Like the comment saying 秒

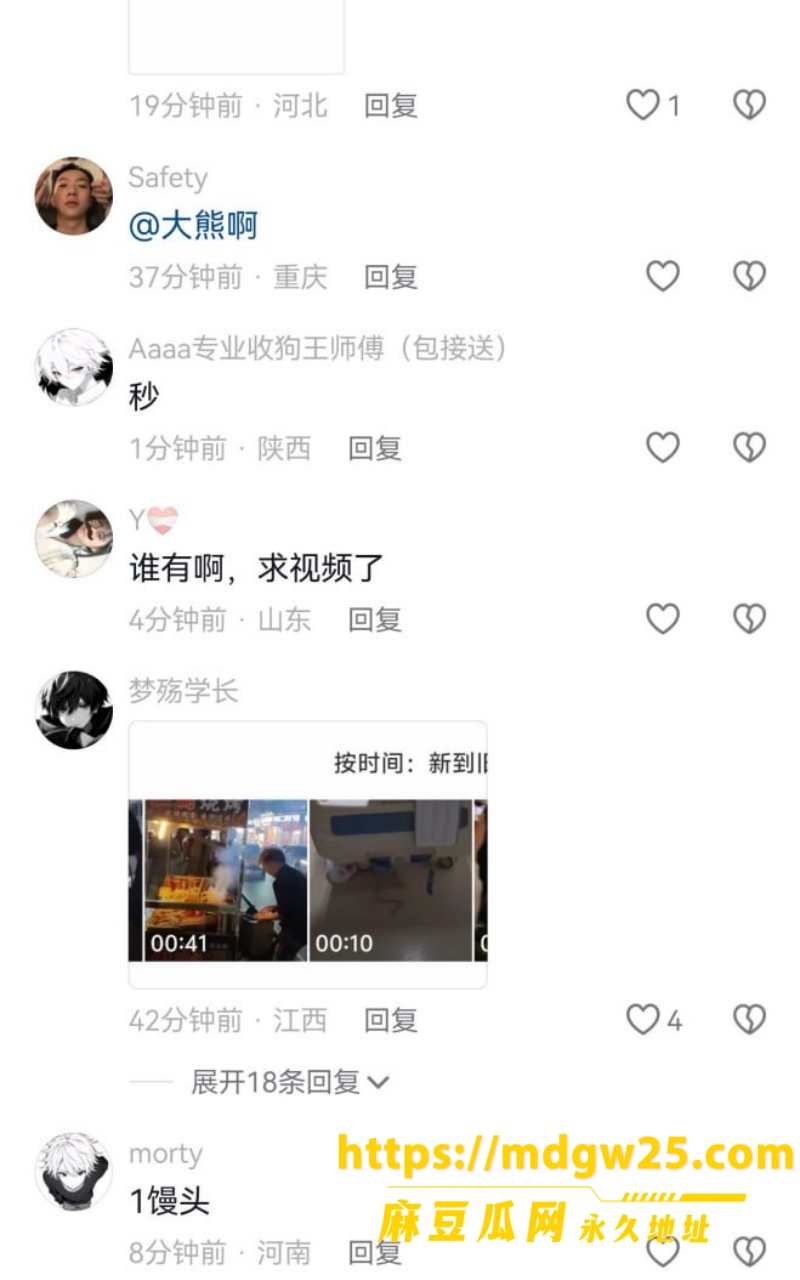[662, 447]
